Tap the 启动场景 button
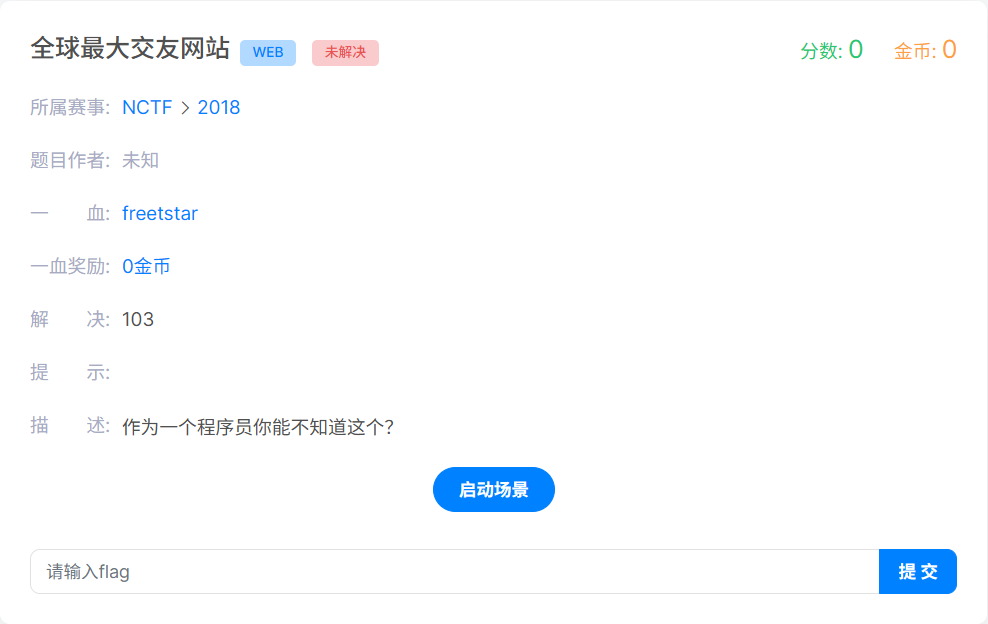Viewport: 988px width, 624px height. pos(493,490)
